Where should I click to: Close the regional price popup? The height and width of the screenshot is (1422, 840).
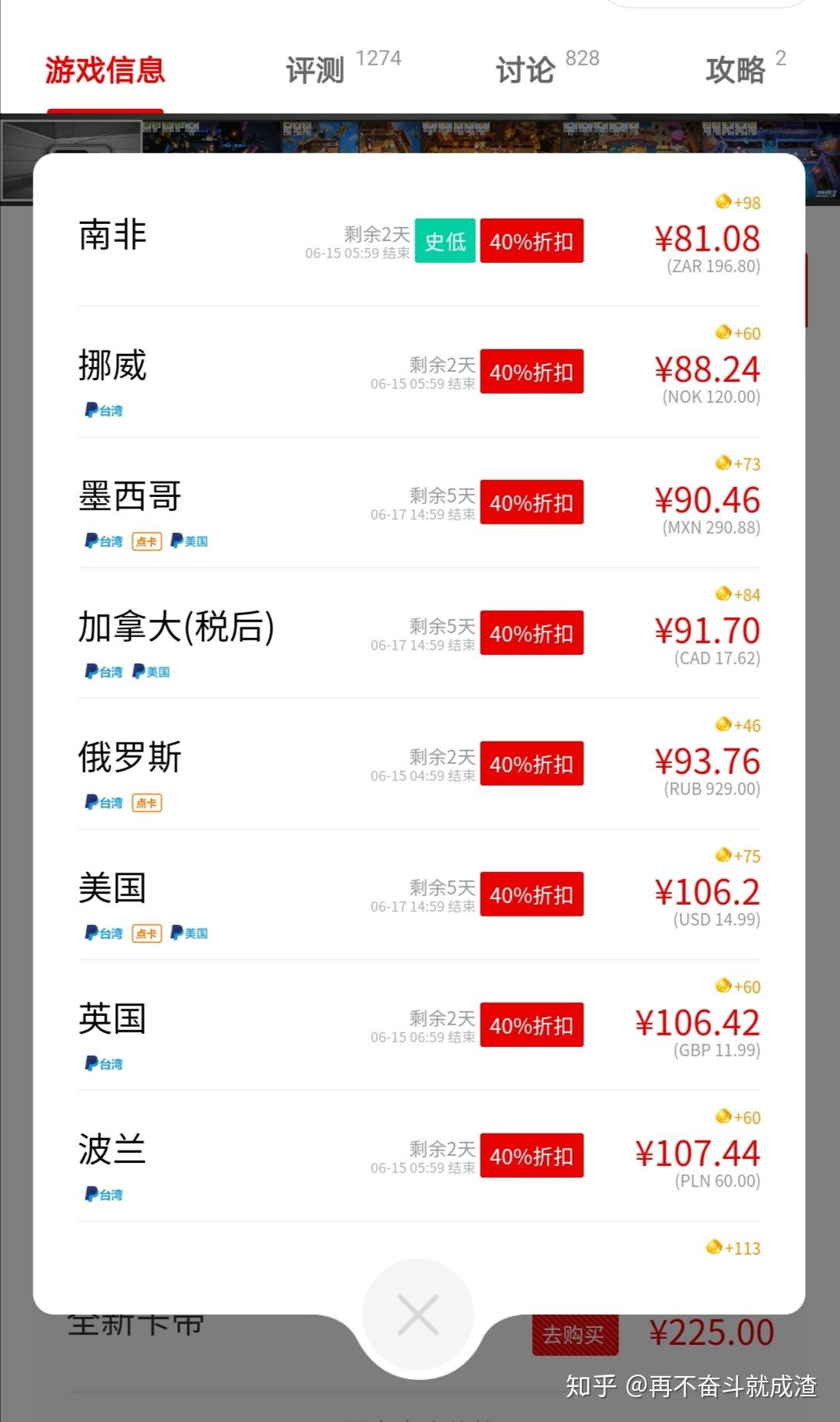click(x=418, y=1315)
